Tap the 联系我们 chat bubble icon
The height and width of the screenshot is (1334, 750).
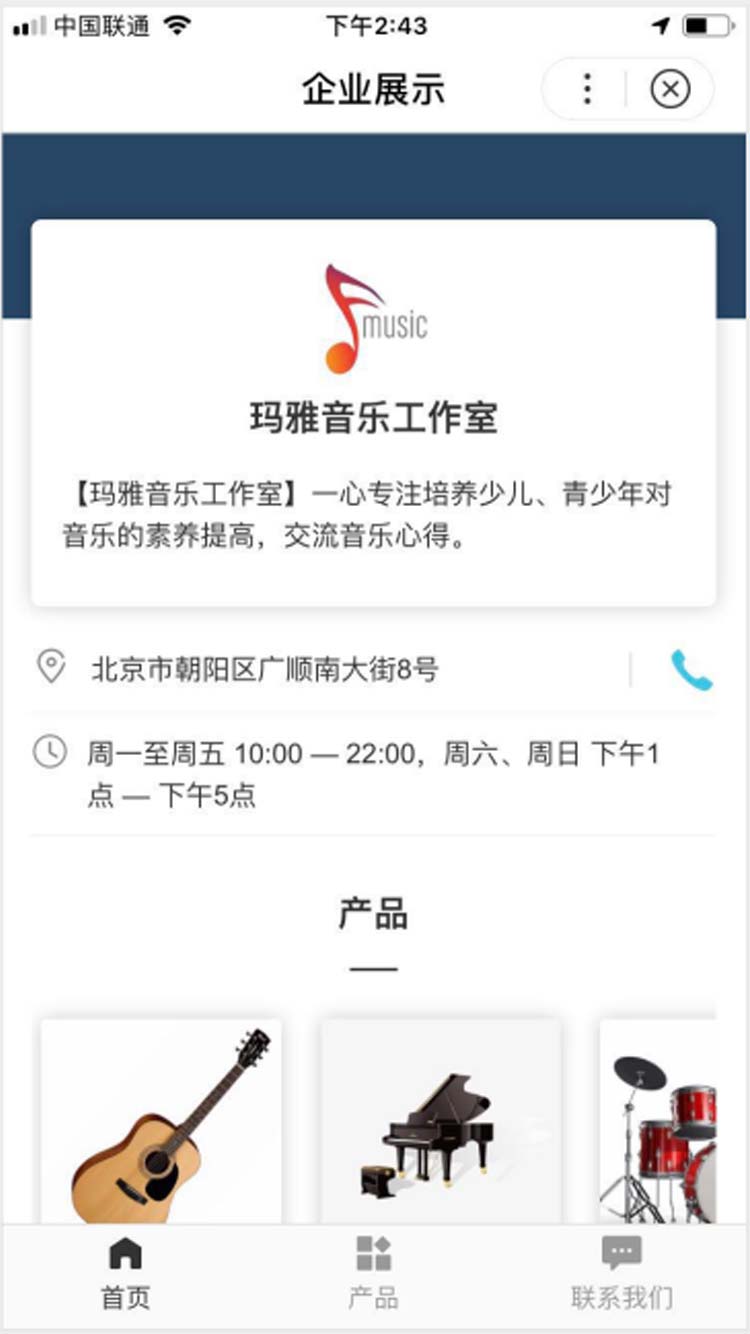pyautogui.click(x=621, y=1251)
